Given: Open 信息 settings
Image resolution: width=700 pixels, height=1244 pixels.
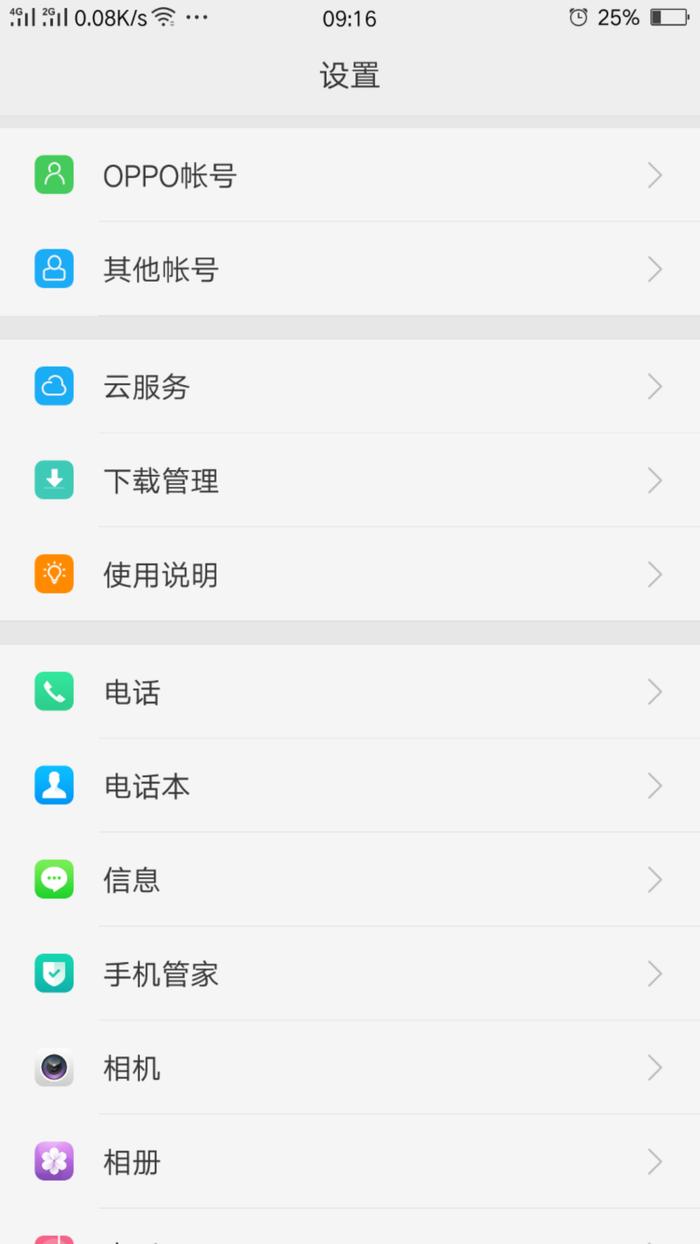Looking at the screenshot, I should pos(350,880).
